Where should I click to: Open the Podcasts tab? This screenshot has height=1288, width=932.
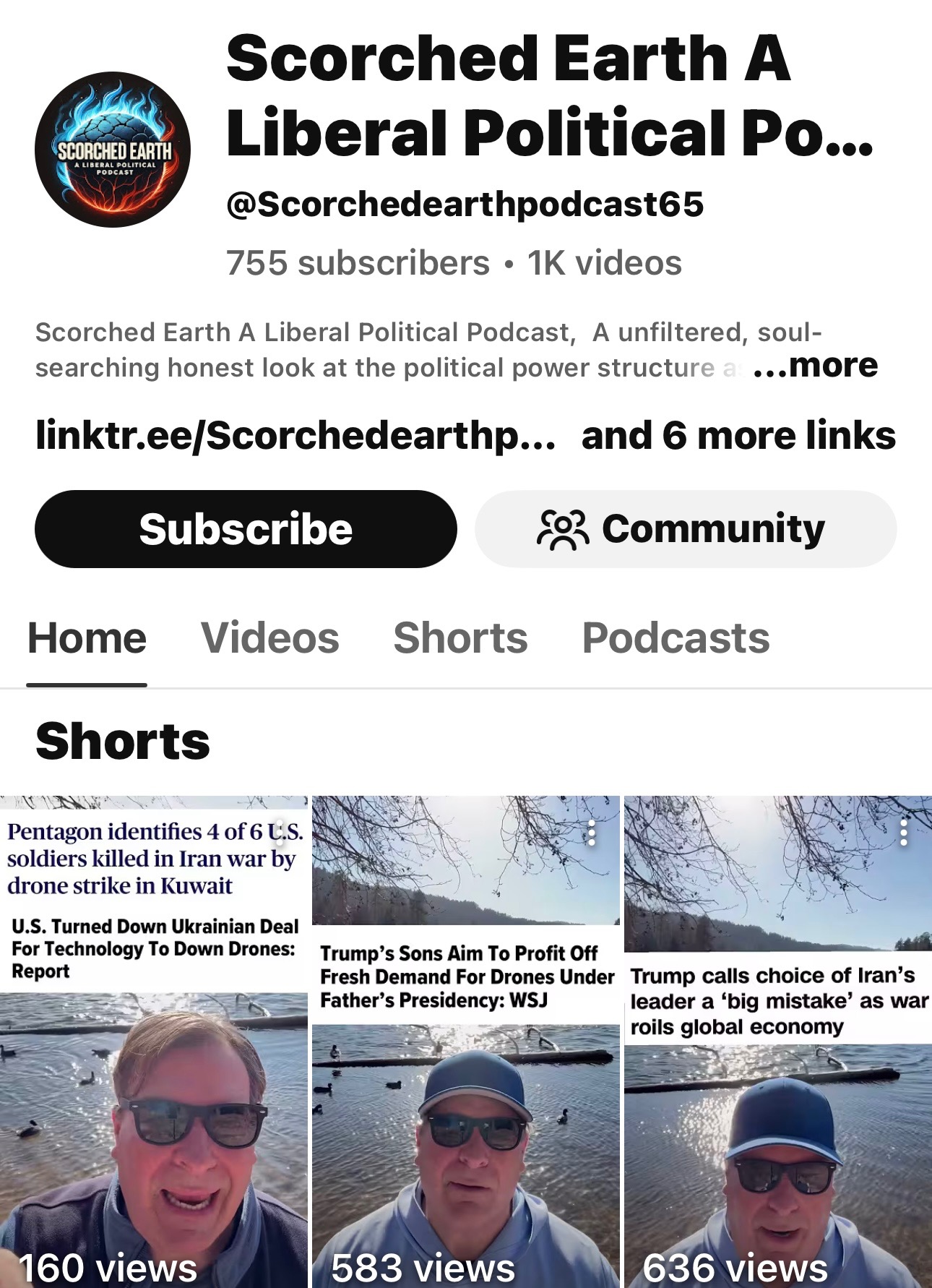pyautogui.click(x=676, y=637)
